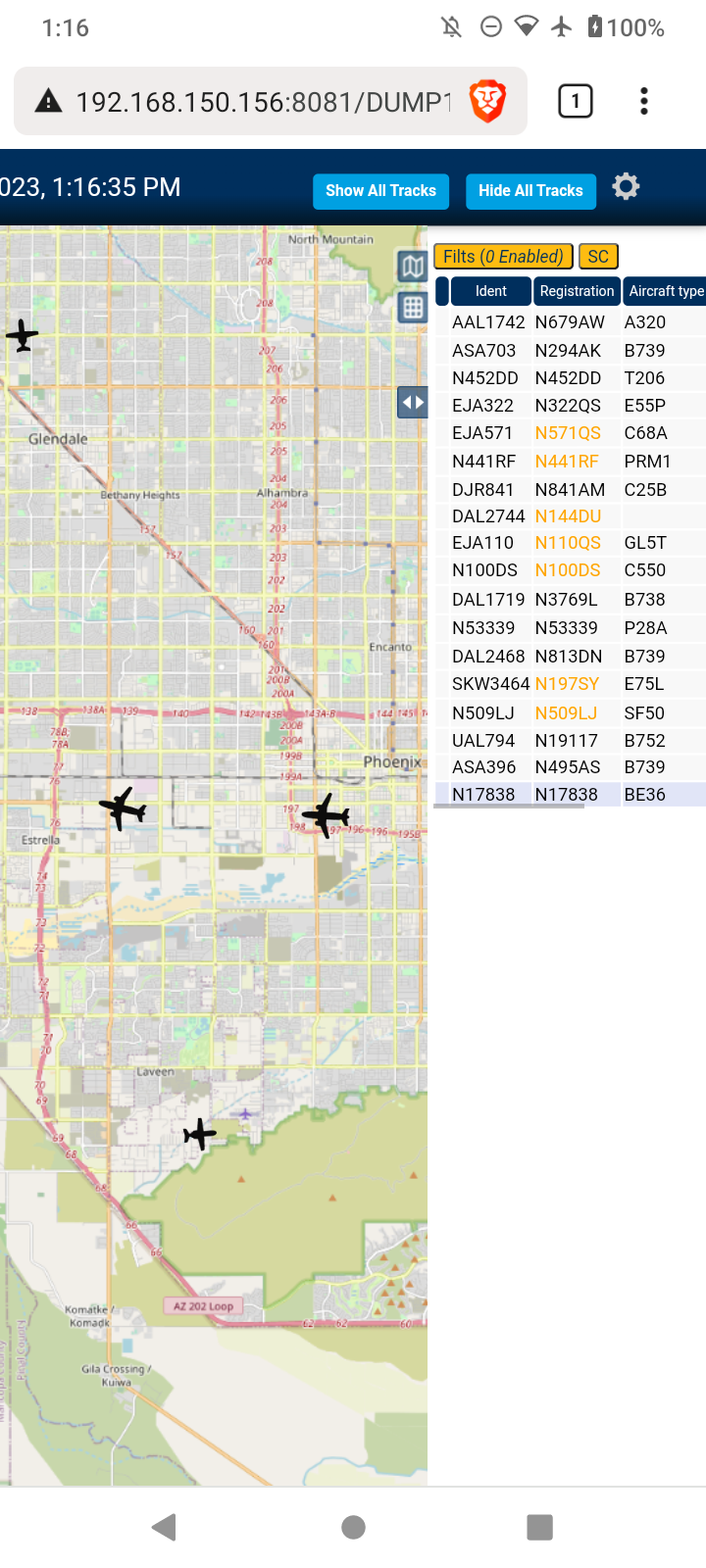Tap Hide All Tracks button

click(530, 191)
